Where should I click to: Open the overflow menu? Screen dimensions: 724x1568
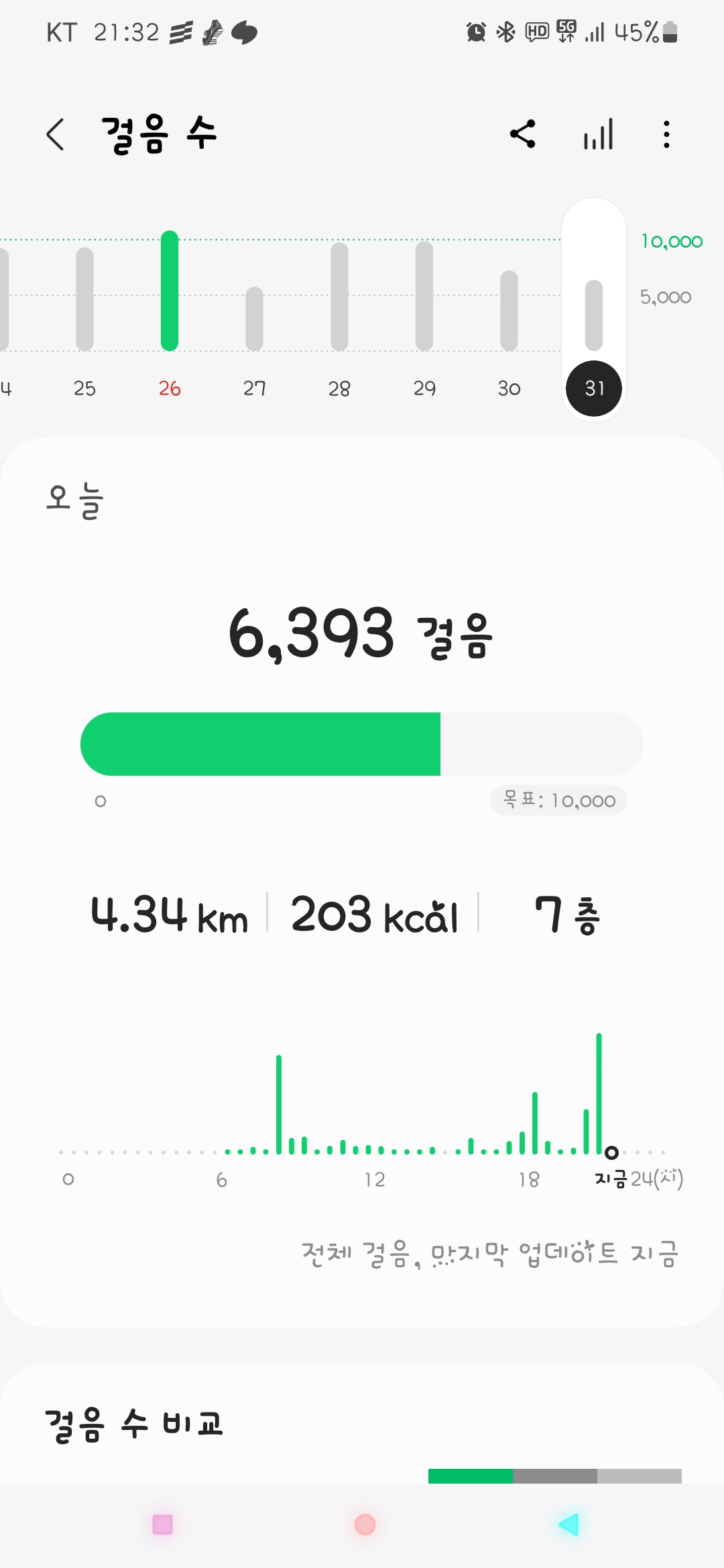(x=666, y=134)
